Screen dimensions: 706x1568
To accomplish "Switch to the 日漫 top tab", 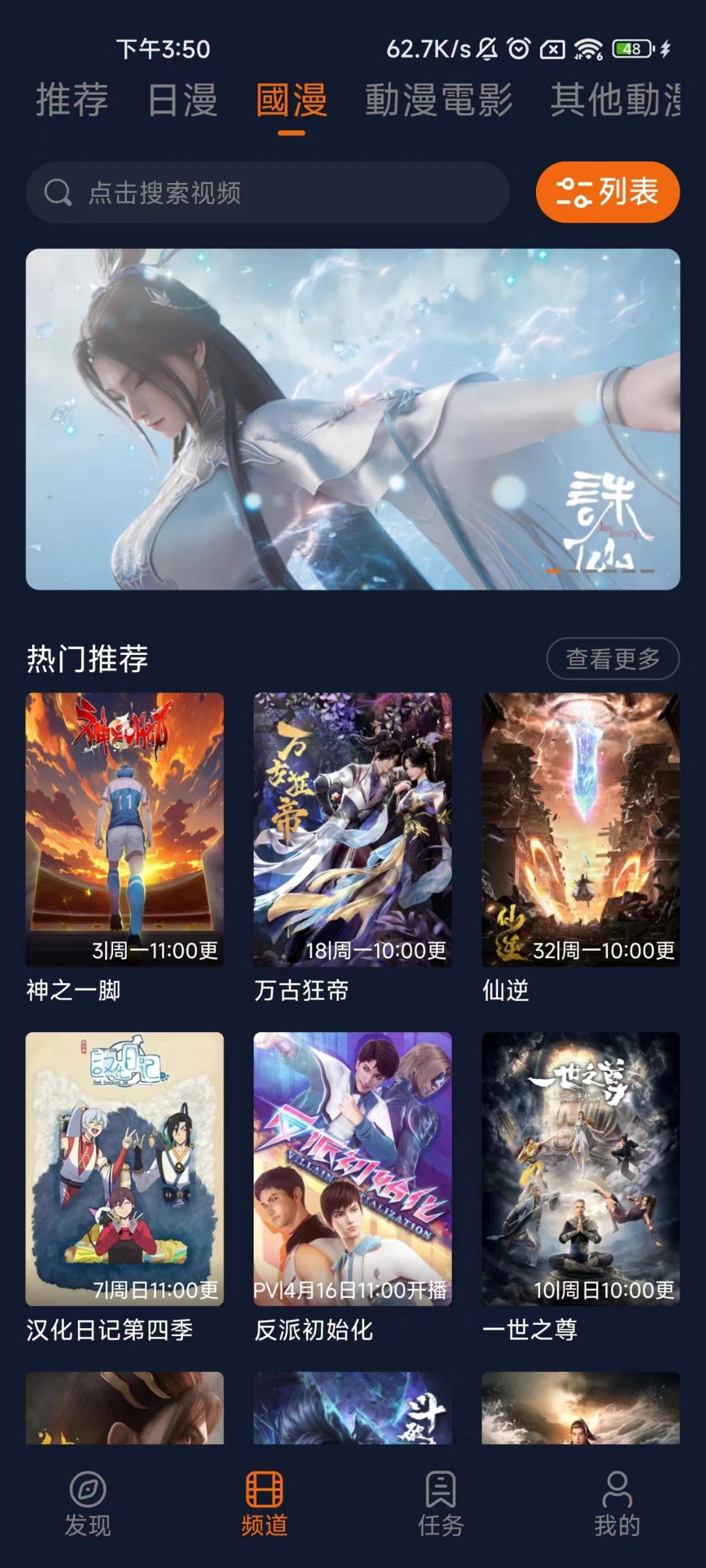I will pyautogui.click(x=182, y=100).
